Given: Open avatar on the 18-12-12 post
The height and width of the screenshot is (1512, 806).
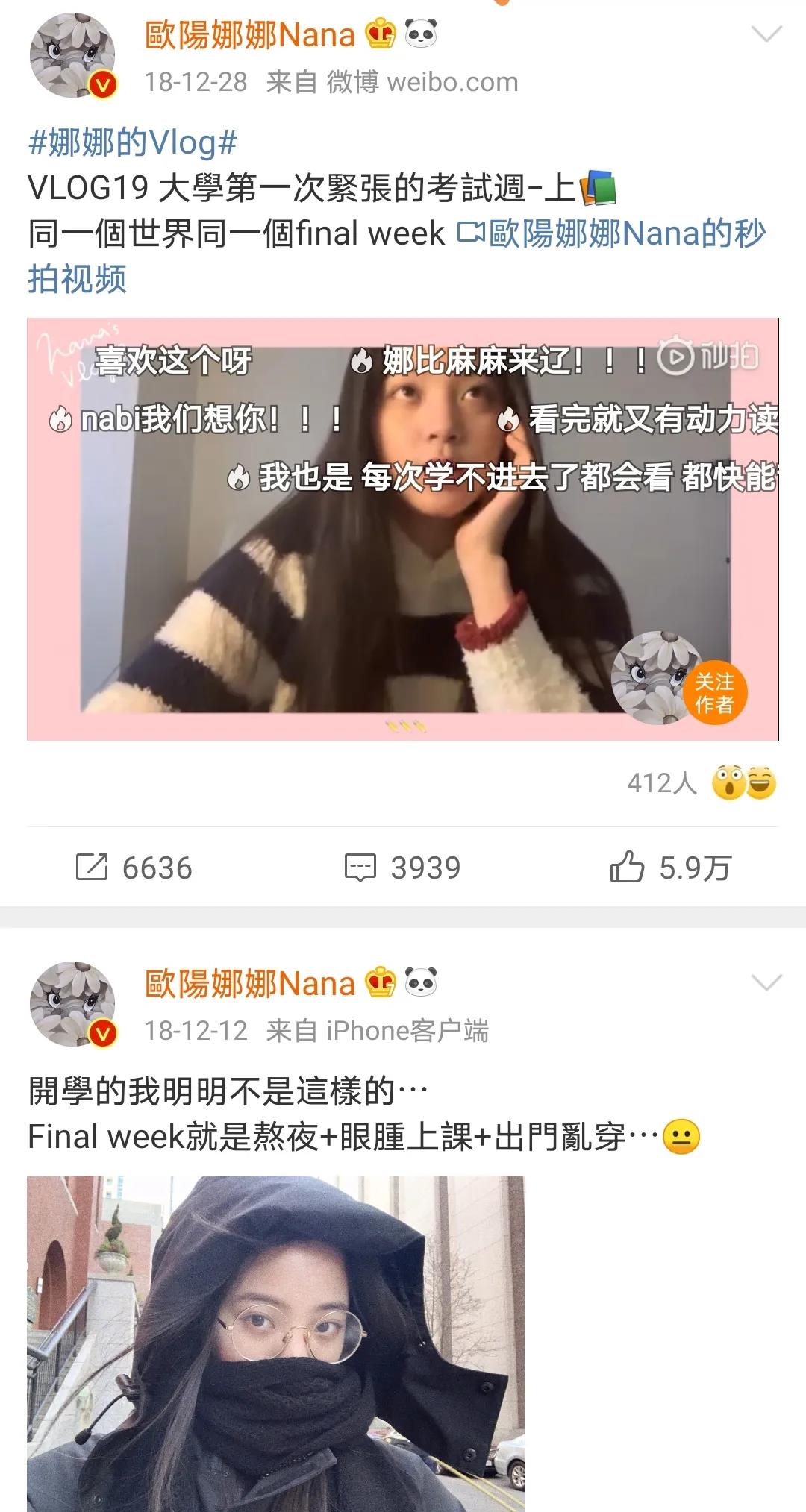Looking at the screenshot, I should point(72,1004).
